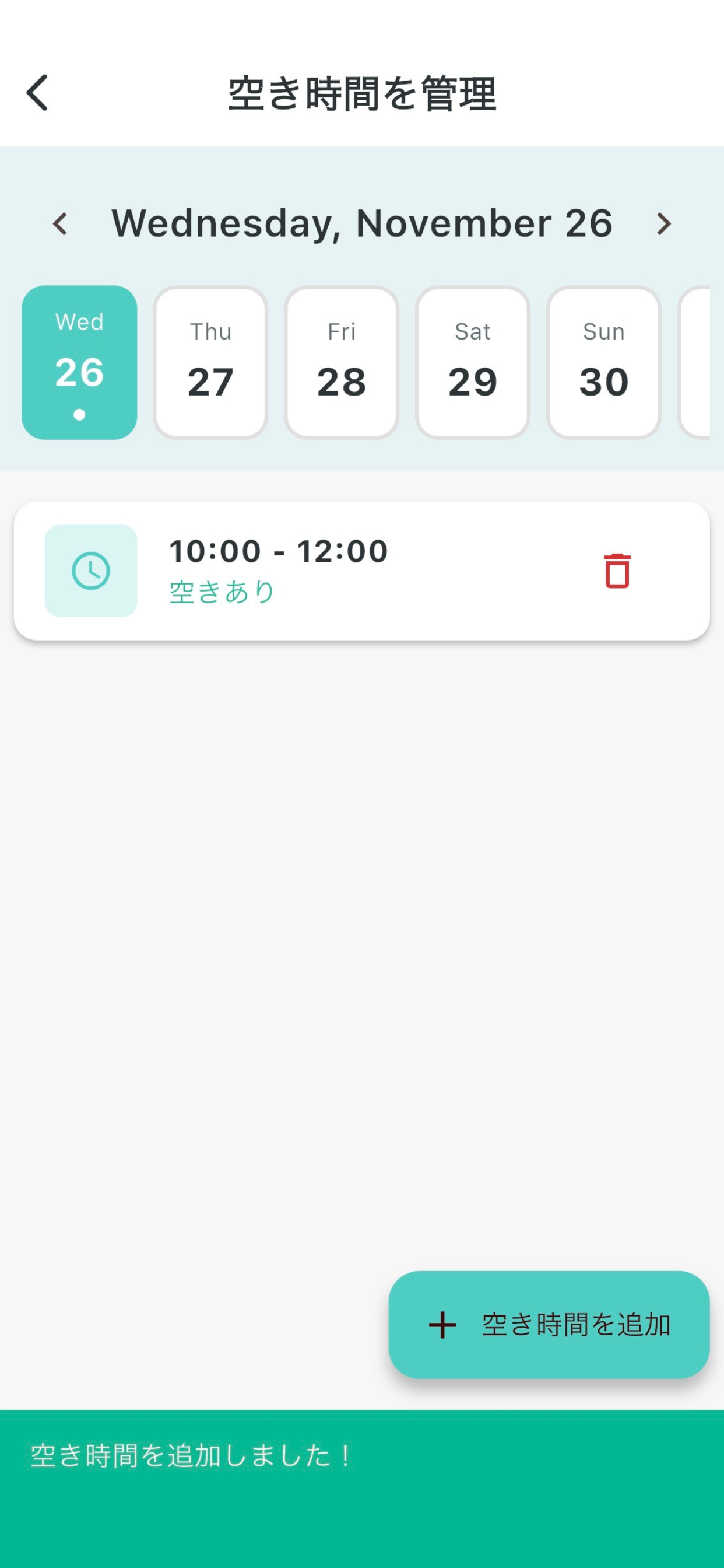Switch to Sun 30 in the date strip
This screenshot has width=724, height=1568.
603,363
